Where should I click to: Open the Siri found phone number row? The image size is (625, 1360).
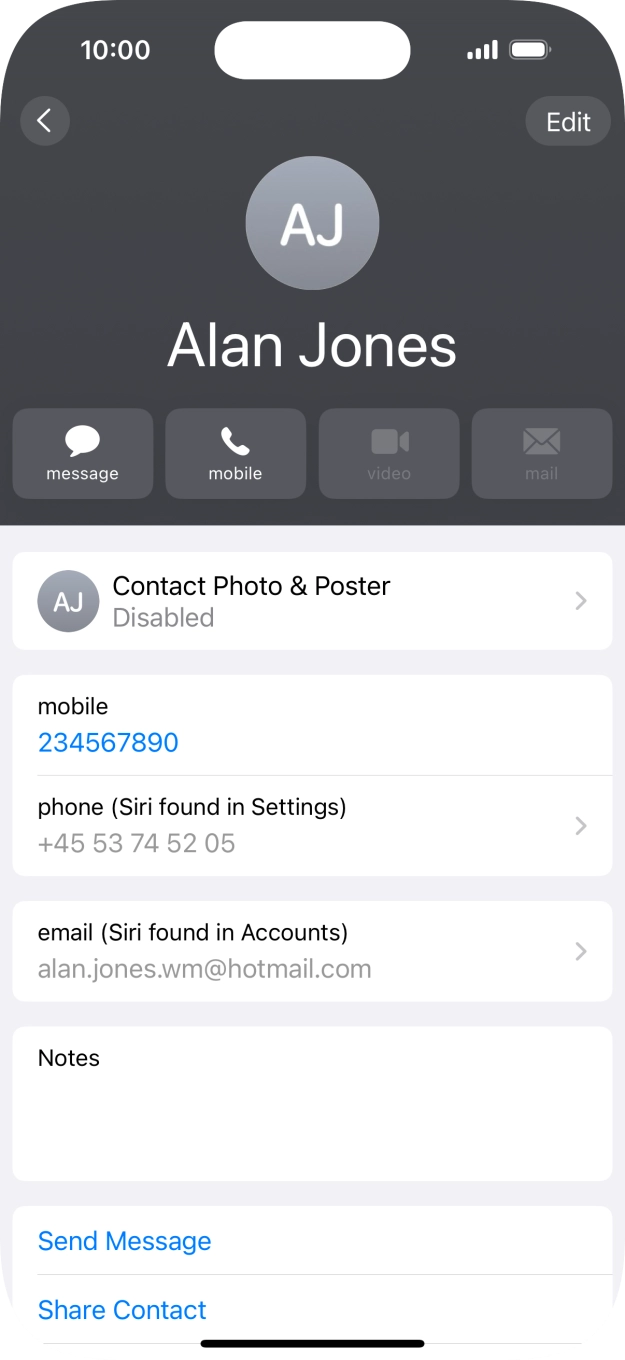[x=312, y=825]
